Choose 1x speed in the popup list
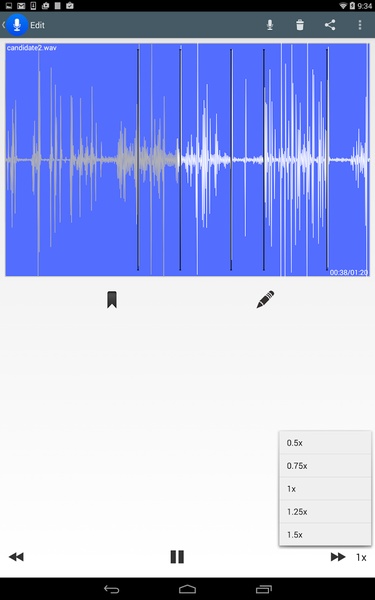 (325, 489)
